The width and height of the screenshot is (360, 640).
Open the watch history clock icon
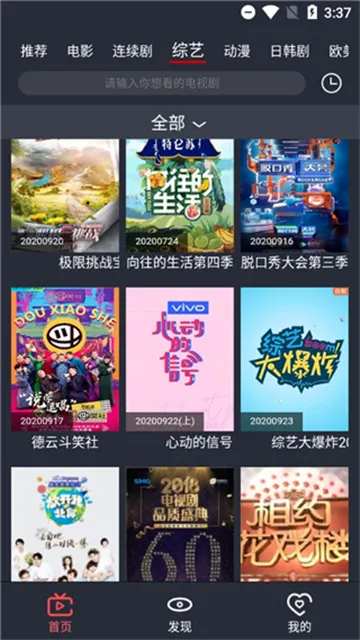tap(331, 83)
